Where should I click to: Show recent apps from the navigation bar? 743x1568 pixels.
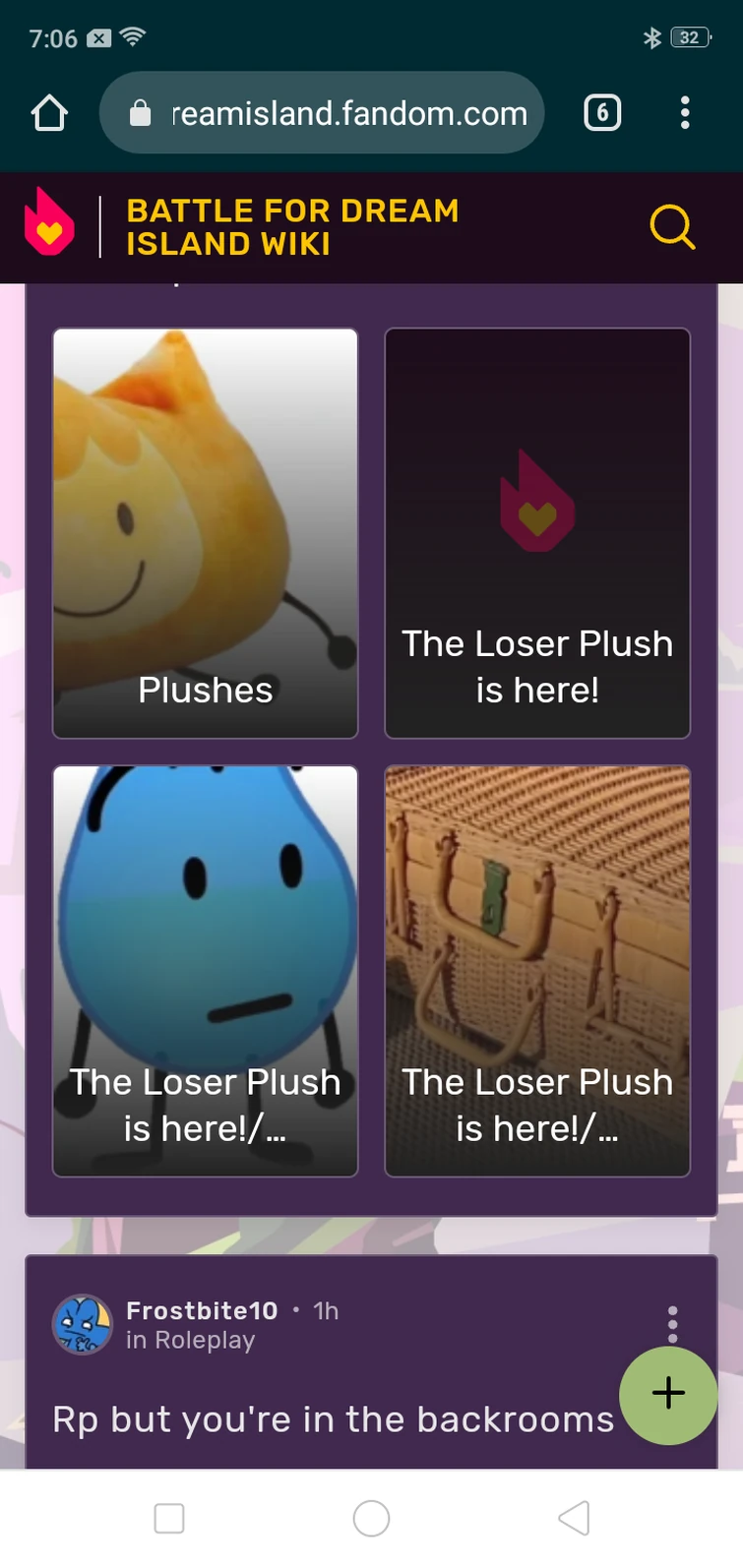[x=169, y=1518]
